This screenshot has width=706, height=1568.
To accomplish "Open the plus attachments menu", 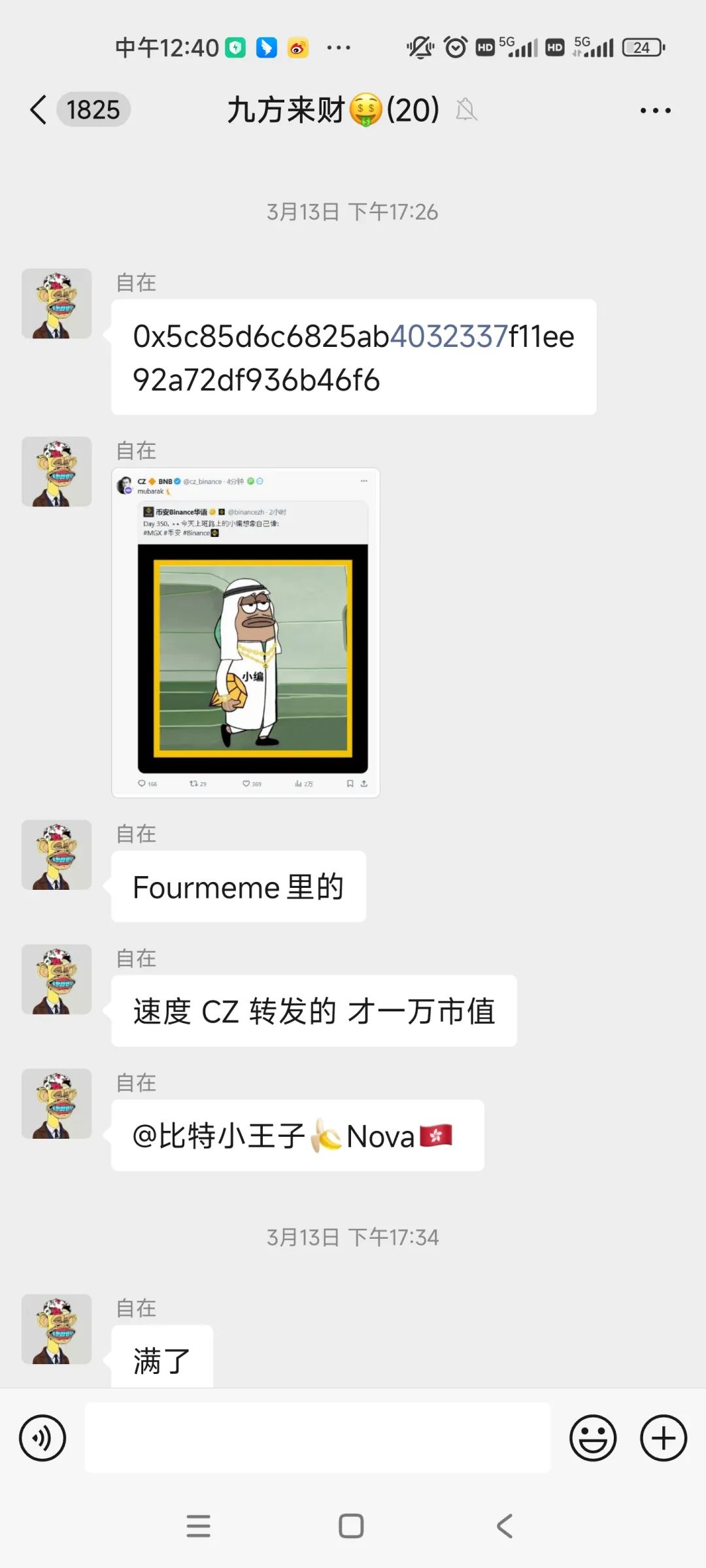I will click(663, 1438).
